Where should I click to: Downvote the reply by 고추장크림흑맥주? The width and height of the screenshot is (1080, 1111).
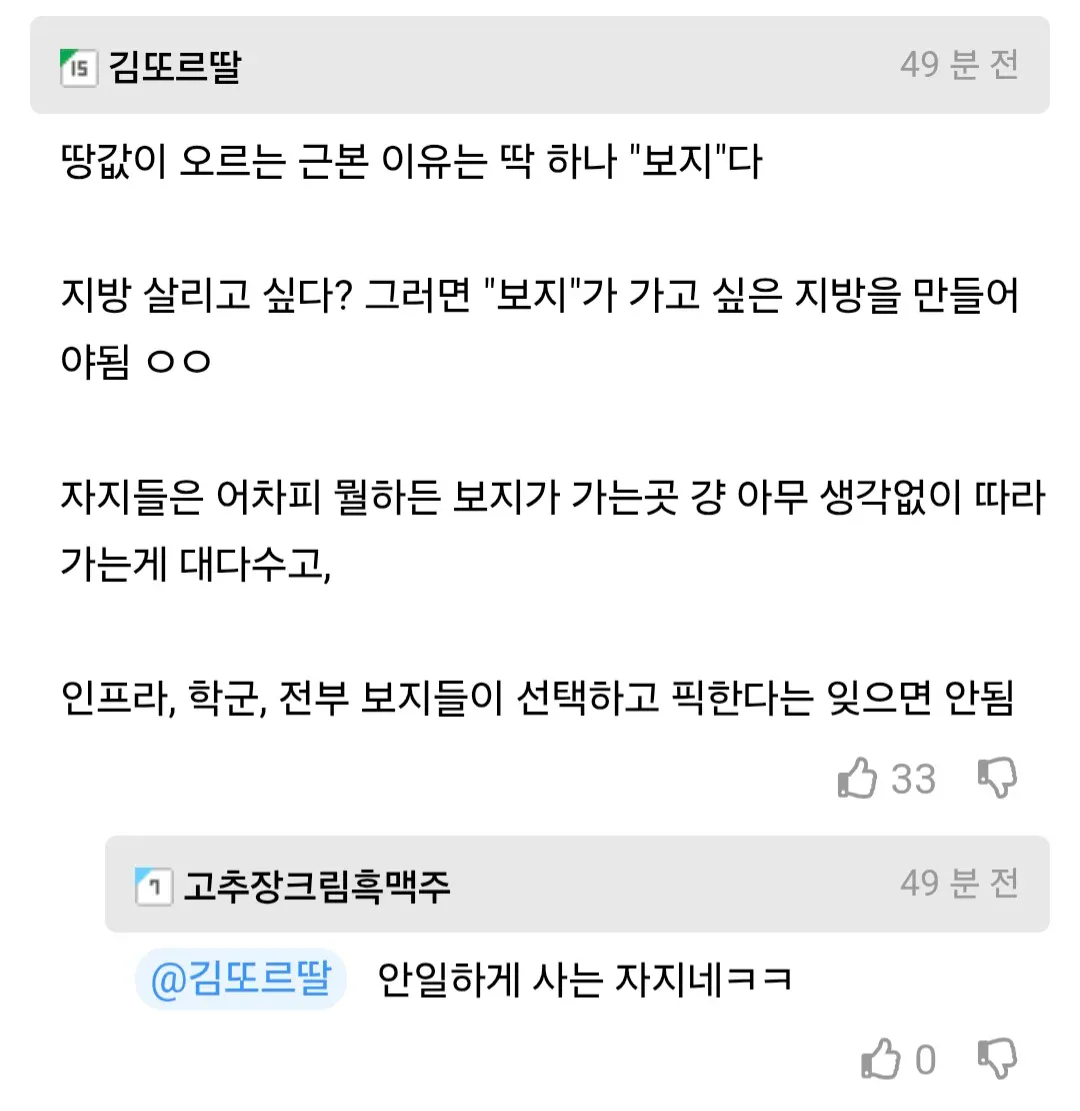point(996,1060)
